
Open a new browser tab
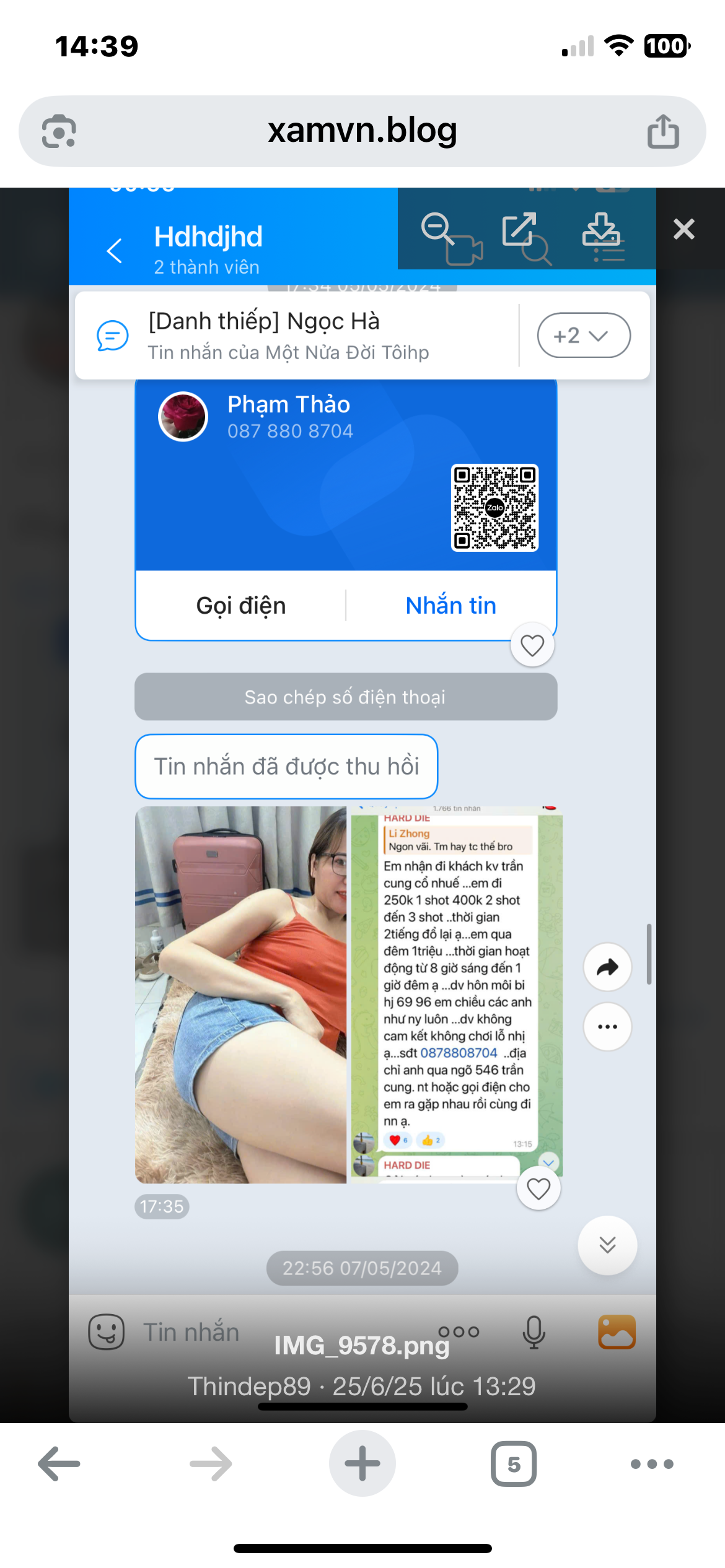(x=362, y=1464)
